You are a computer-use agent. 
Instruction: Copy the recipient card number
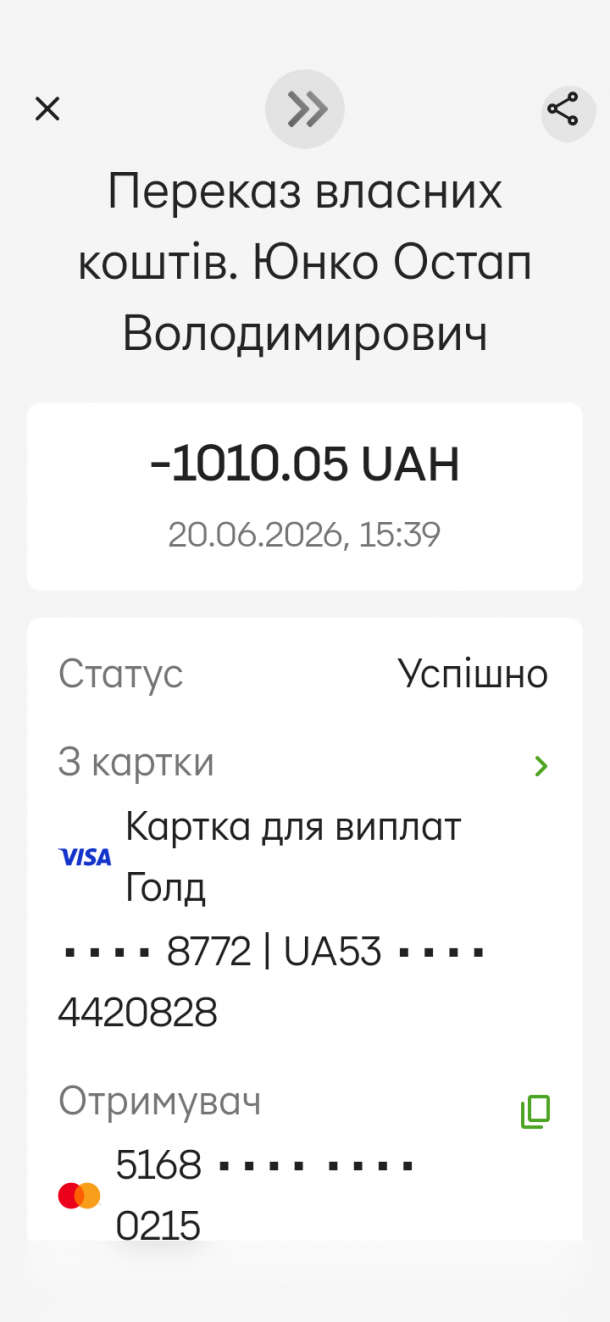[536, 1112]
